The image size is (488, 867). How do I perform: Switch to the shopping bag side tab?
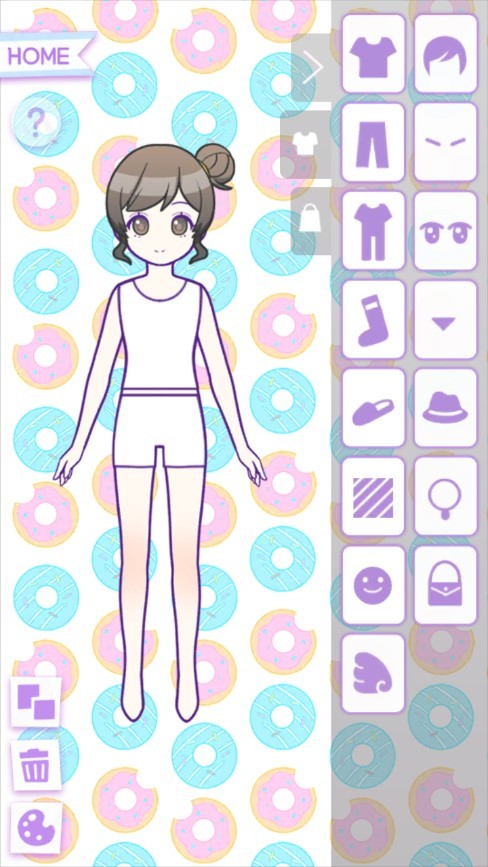(311, 221)
